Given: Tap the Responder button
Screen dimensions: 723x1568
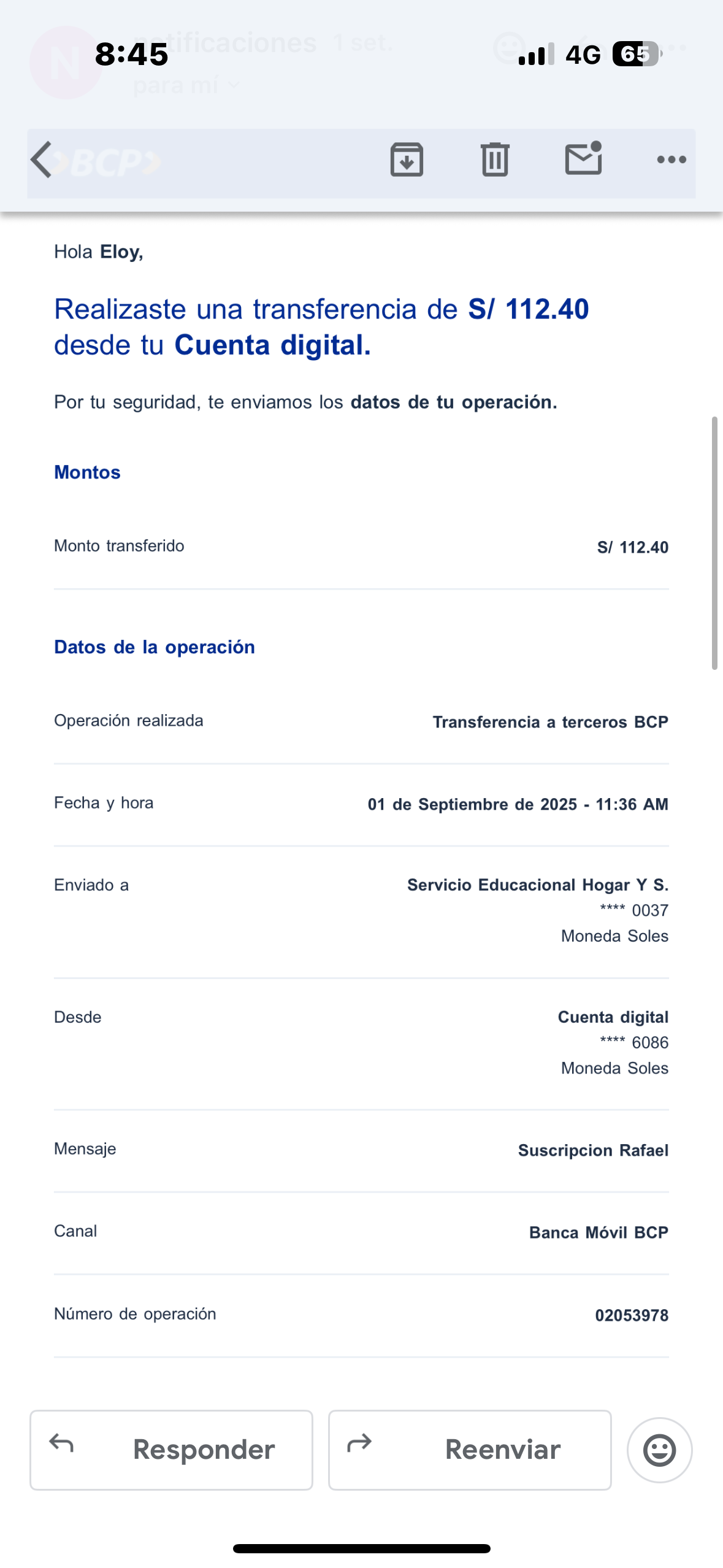Looking at the screenshot, I should pos(171,1450).
